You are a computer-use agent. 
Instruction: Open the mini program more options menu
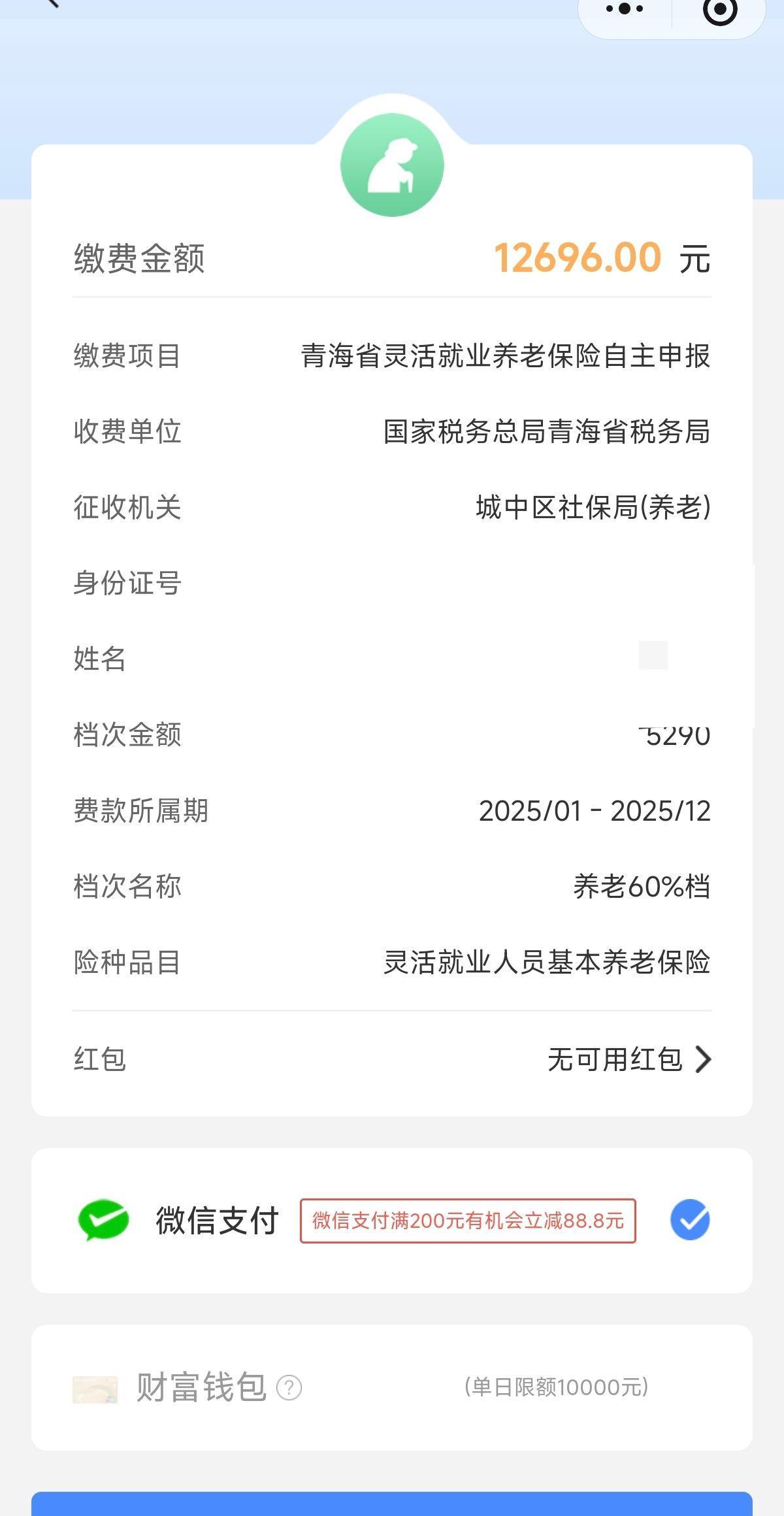(625, 9)
